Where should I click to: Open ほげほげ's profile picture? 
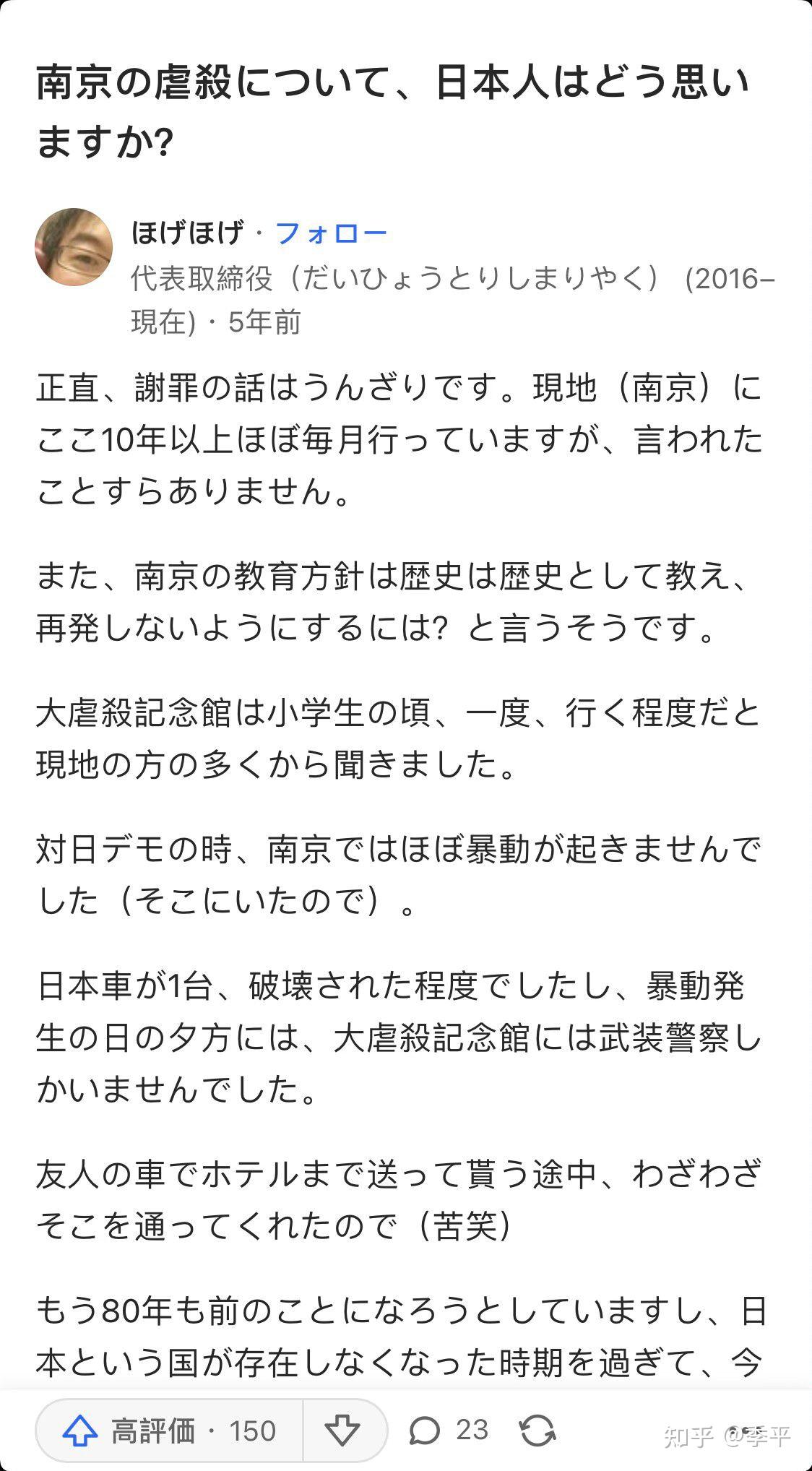[74, 247]
